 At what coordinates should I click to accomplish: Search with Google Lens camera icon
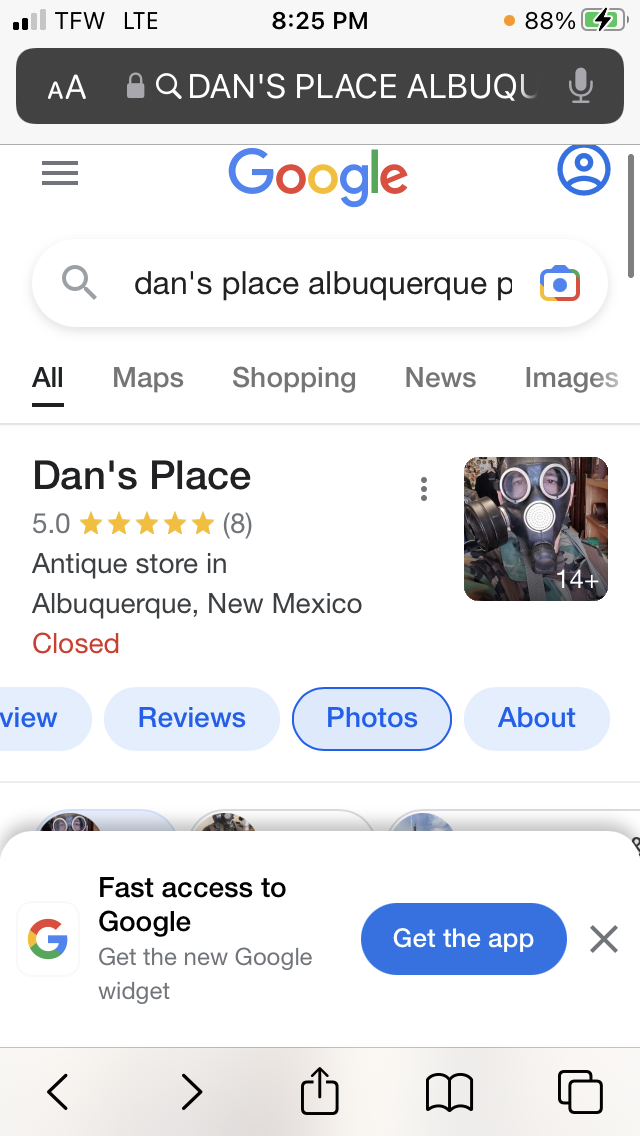tap(559, 284)
